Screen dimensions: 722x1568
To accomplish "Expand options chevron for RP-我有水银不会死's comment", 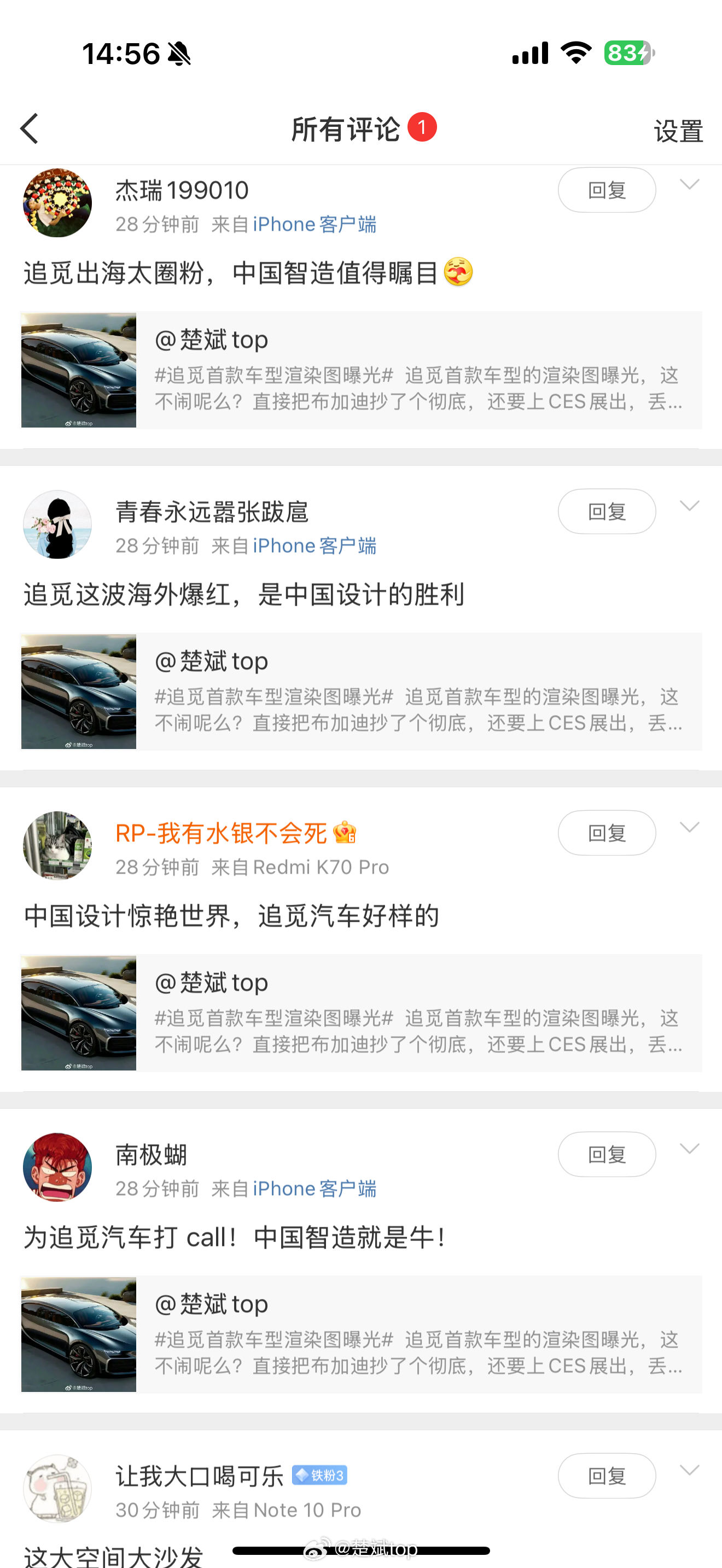I will tap(689, 827).
